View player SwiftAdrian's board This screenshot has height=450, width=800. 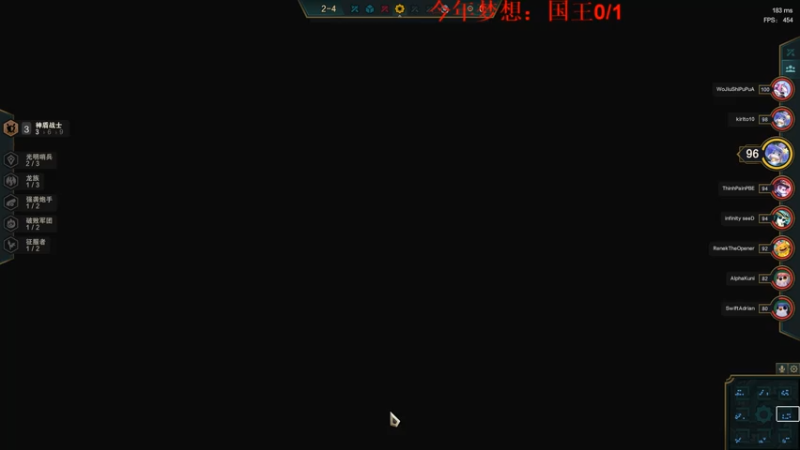tap(783, 308)
